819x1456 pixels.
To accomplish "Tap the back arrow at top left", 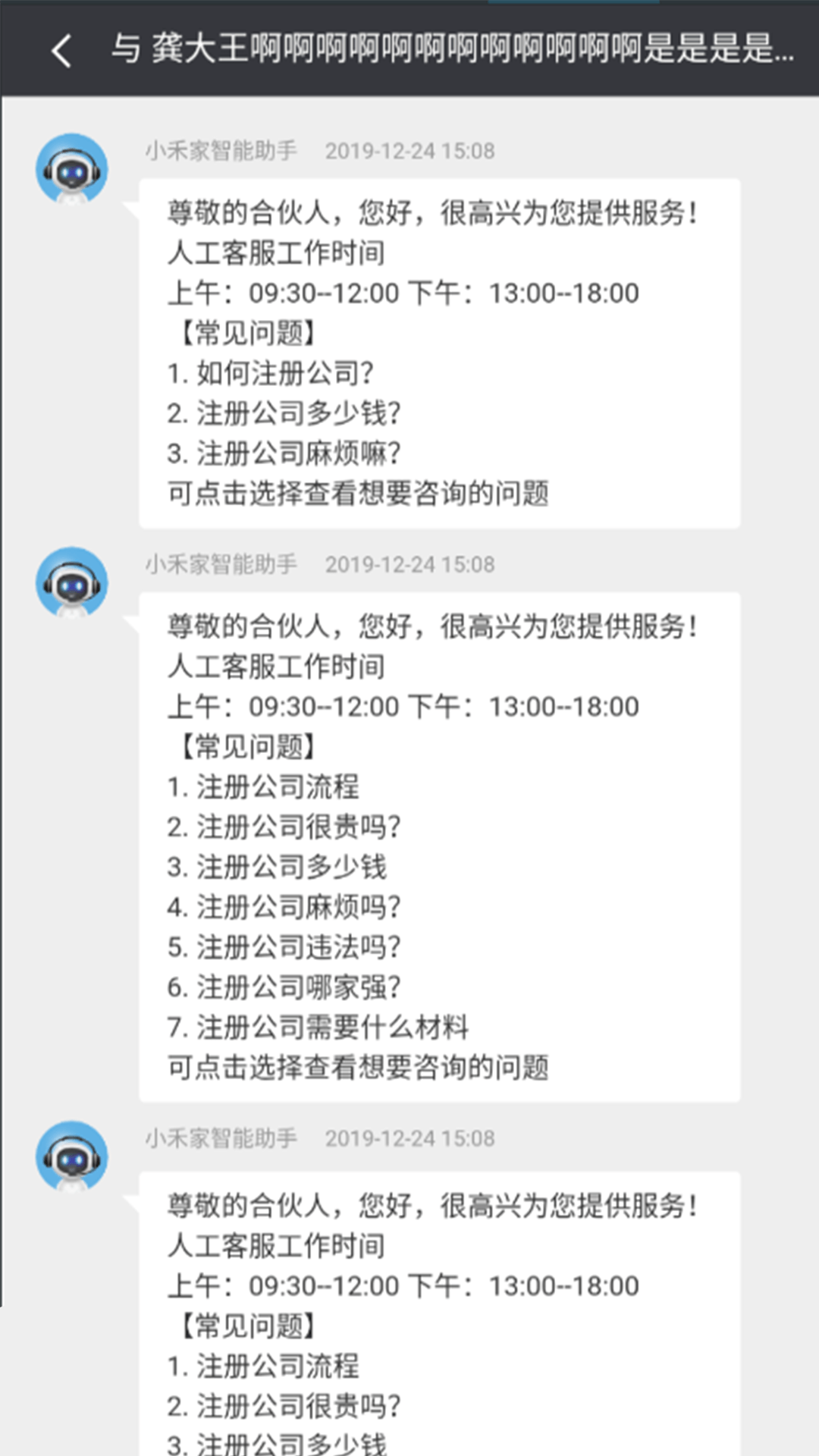I will click(60, 52).
